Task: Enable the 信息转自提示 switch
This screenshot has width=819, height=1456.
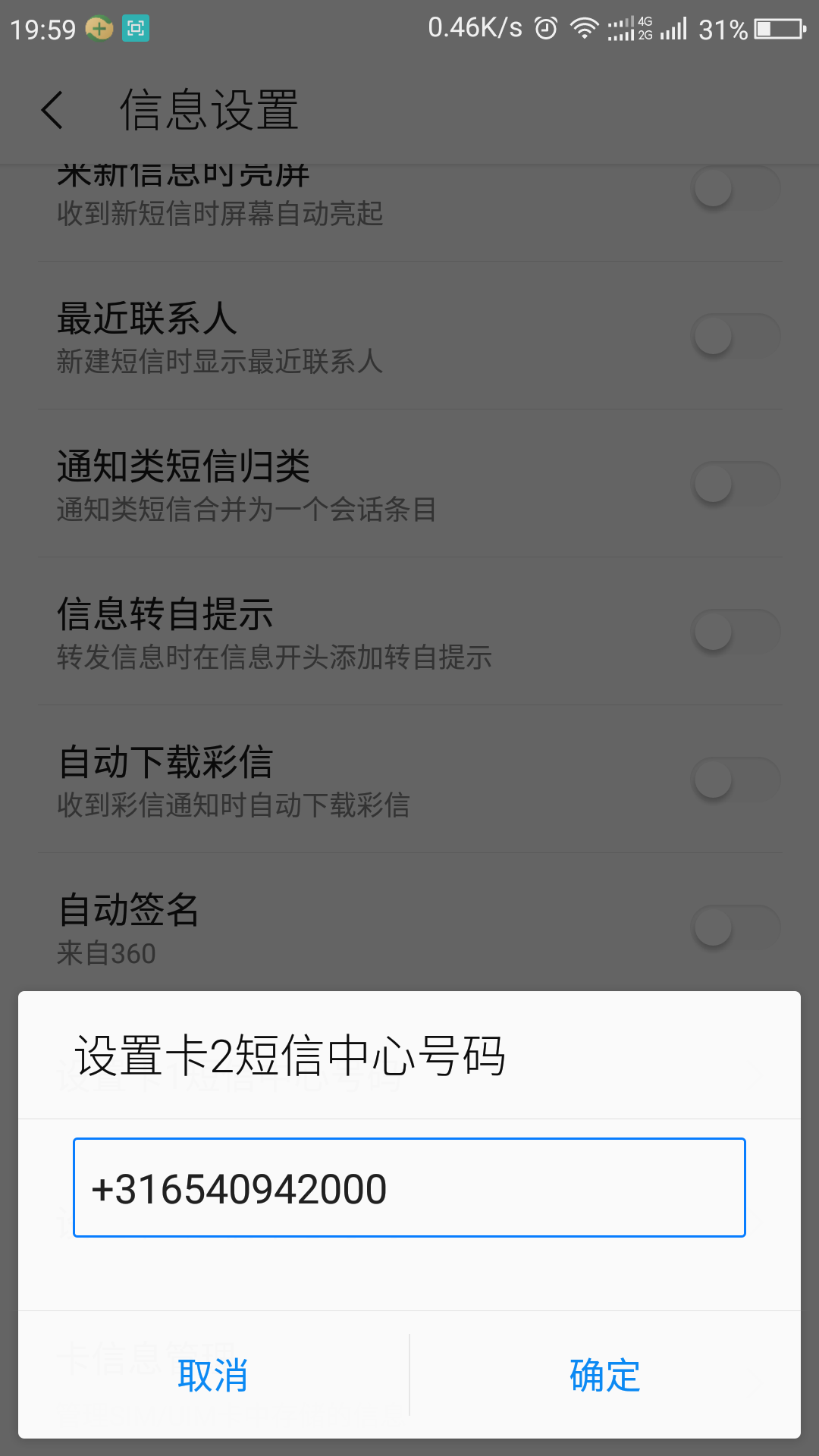Action: point(734,630)
